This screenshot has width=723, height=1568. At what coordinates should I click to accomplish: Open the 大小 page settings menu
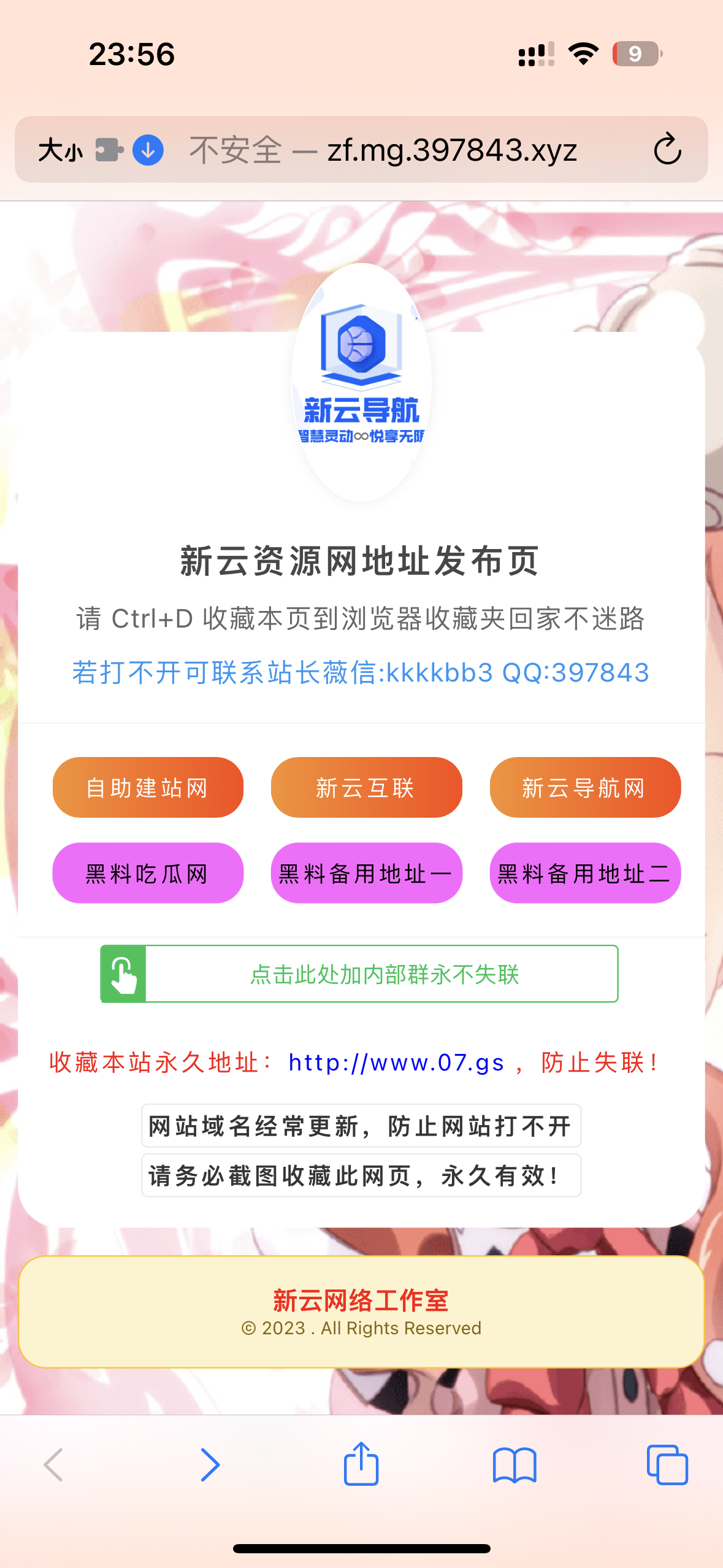[x=60, y=150]
